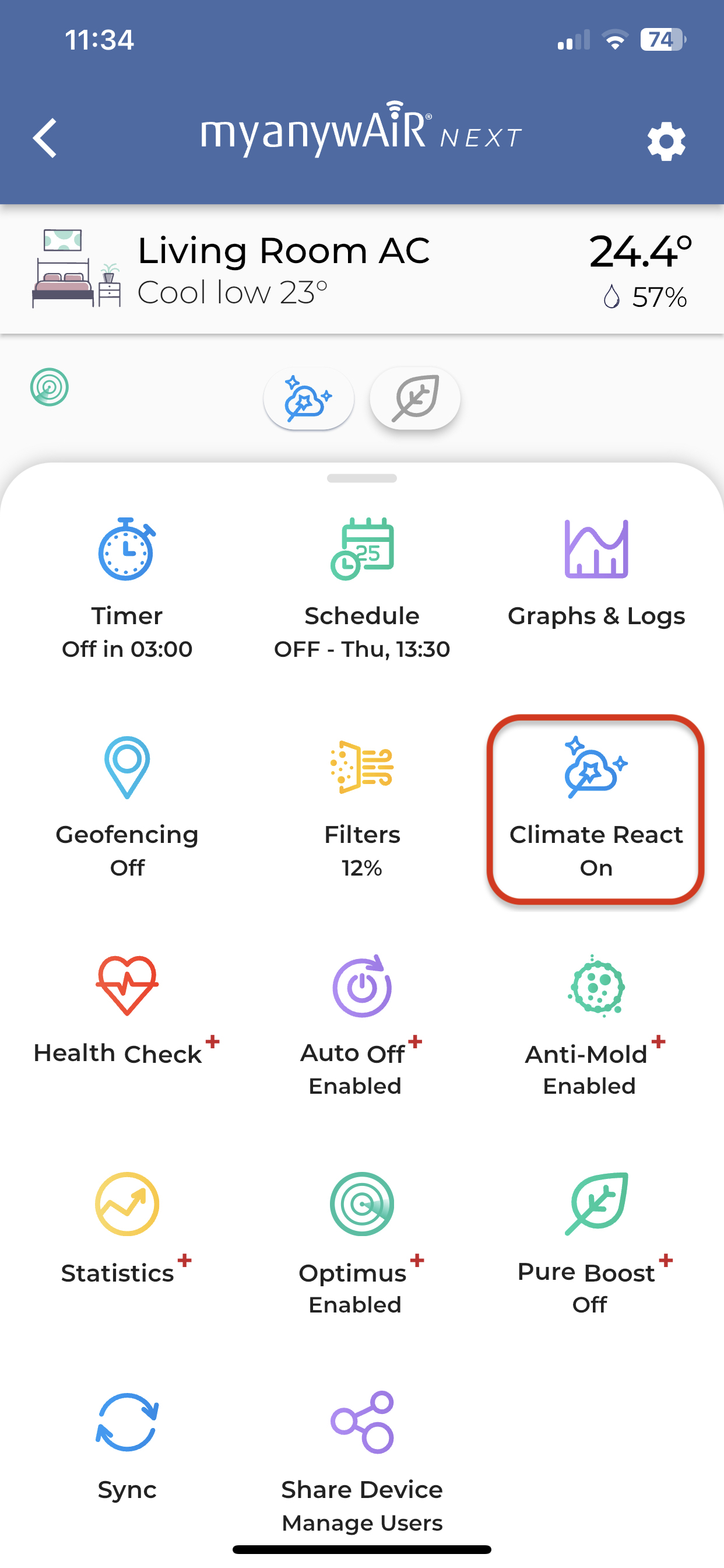Open the Optimus indicator icon
This screenshot has height=1568, width=724.
click(50, 387)
